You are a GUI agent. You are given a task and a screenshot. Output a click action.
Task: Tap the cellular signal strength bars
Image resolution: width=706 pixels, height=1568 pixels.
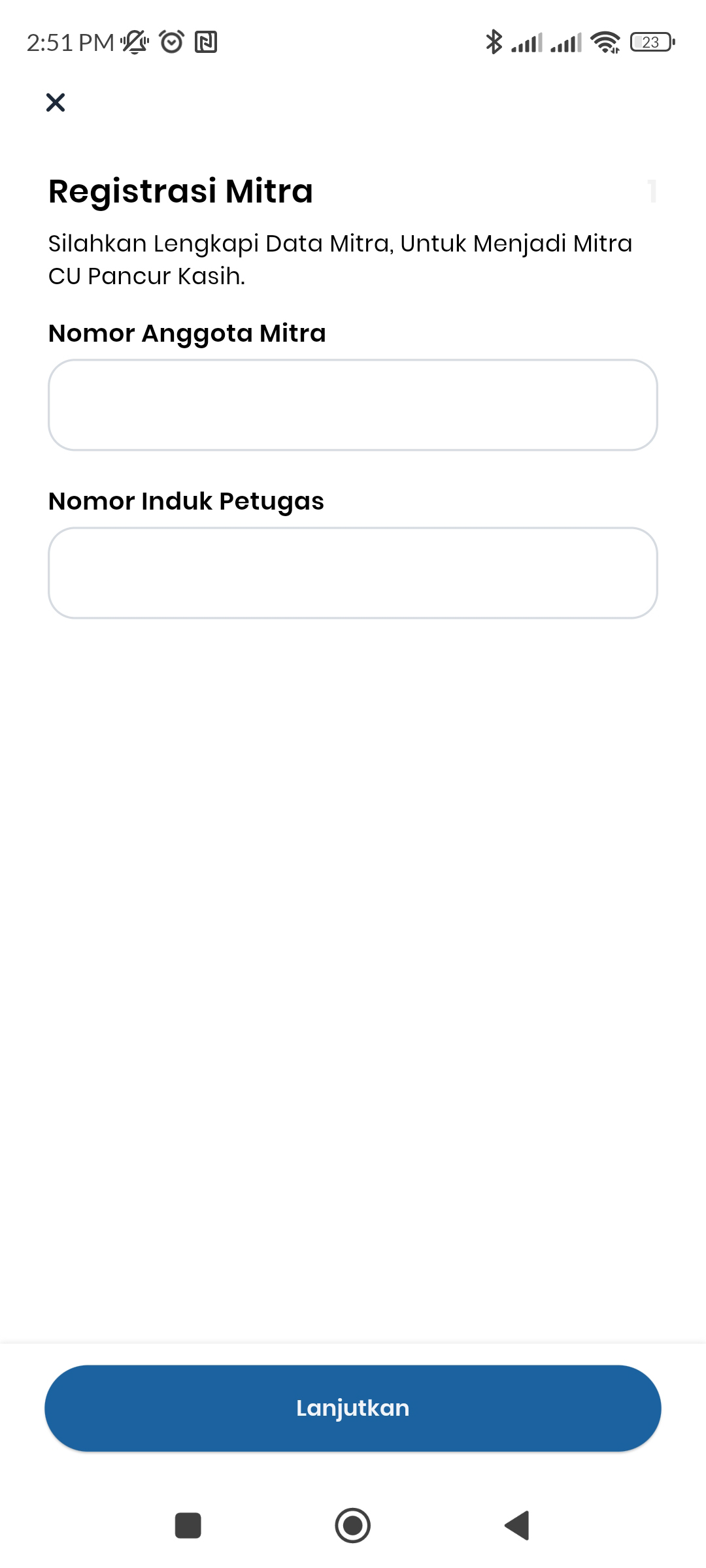pyautogui.click(x=528, y=42)
